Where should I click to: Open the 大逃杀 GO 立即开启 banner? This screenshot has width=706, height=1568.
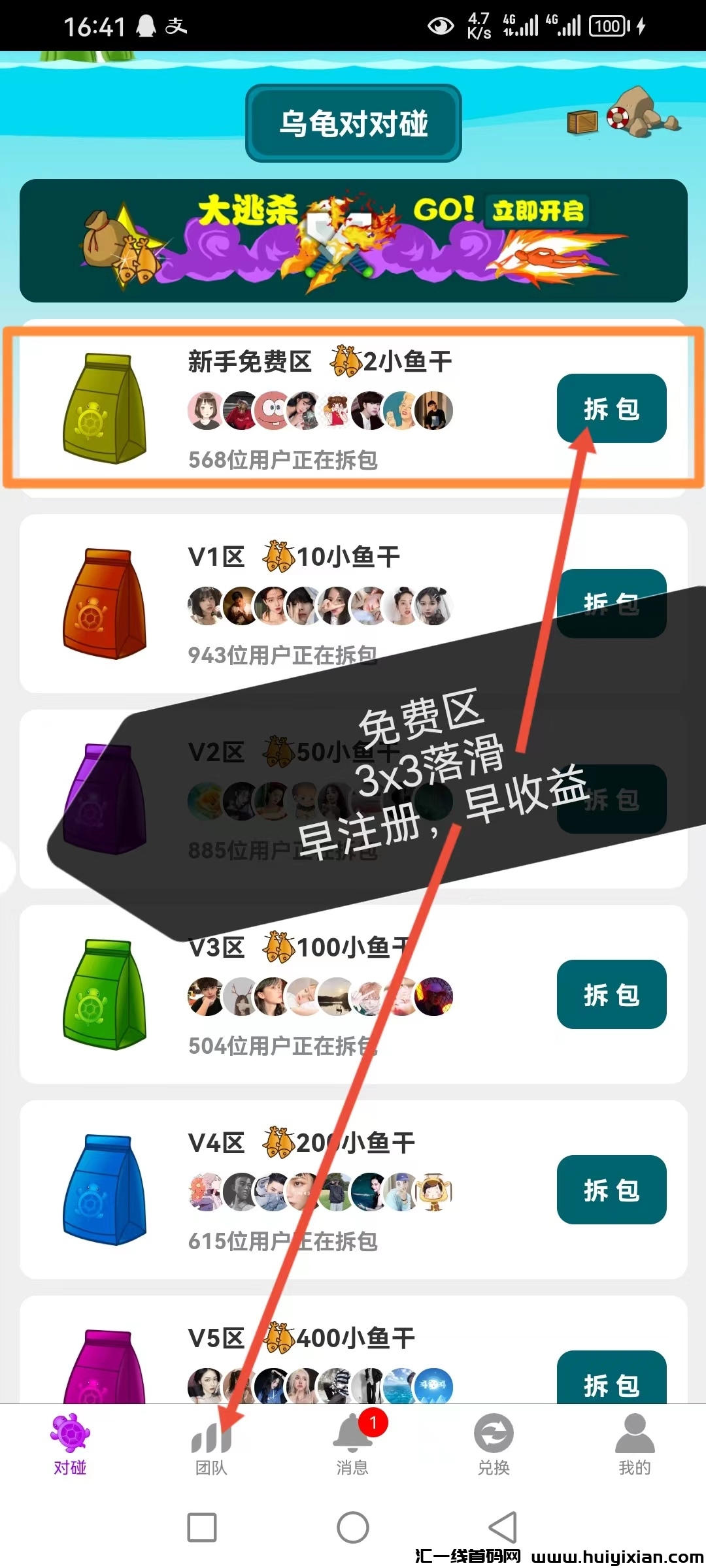(353, 240)
